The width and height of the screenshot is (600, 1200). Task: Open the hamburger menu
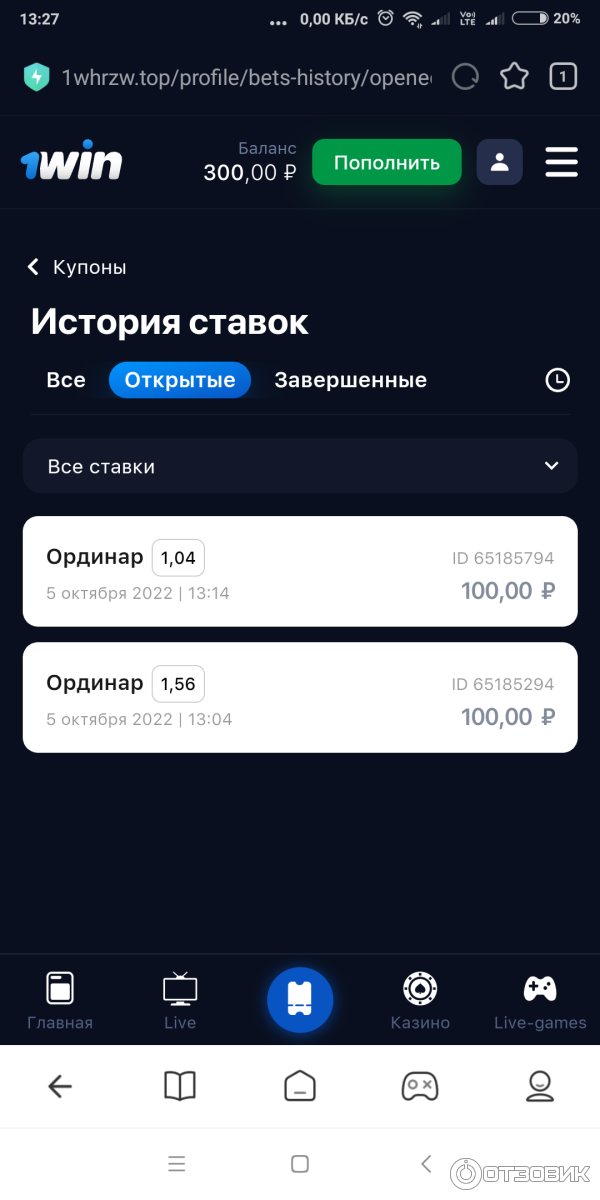pyautogui.click(x=561, y=162)
